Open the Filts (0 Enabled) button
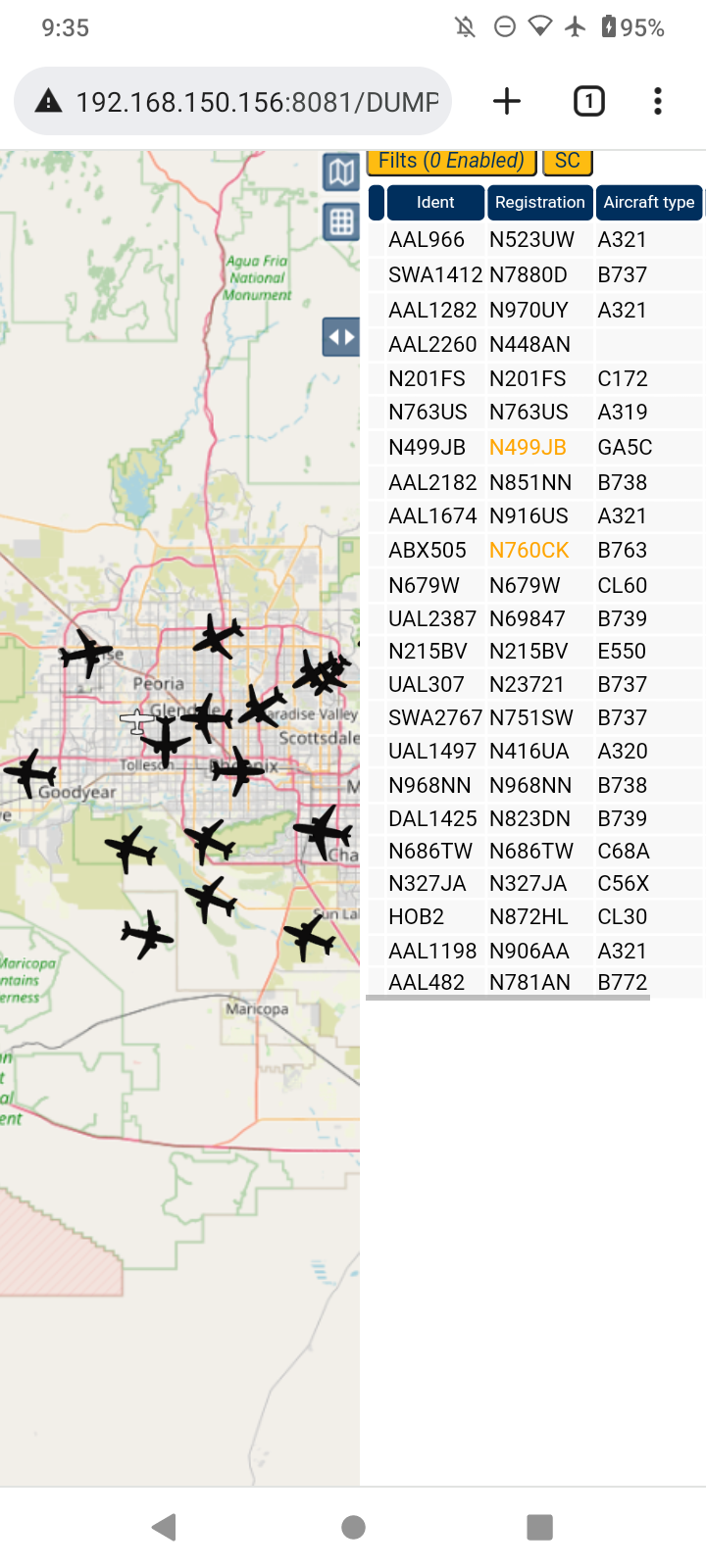Viewport: 706px width, 1568px height. (451, 162)
